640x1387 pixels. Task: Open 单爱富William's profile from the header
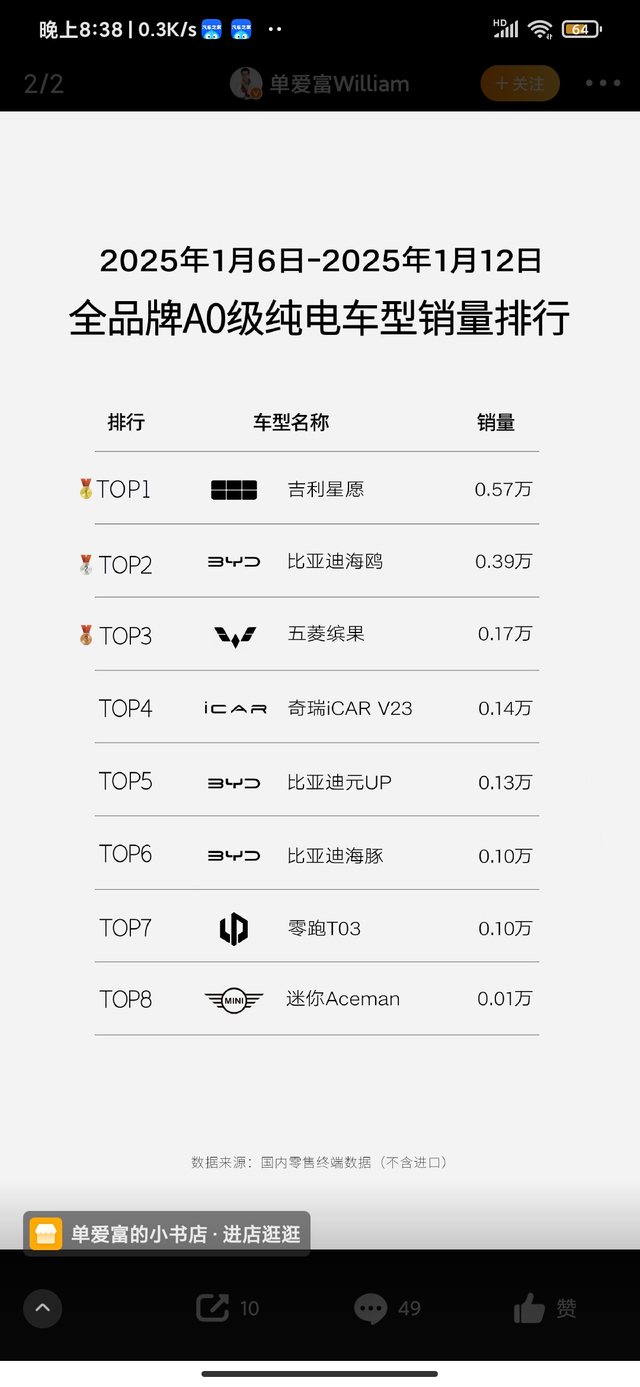tap(320, 84)
